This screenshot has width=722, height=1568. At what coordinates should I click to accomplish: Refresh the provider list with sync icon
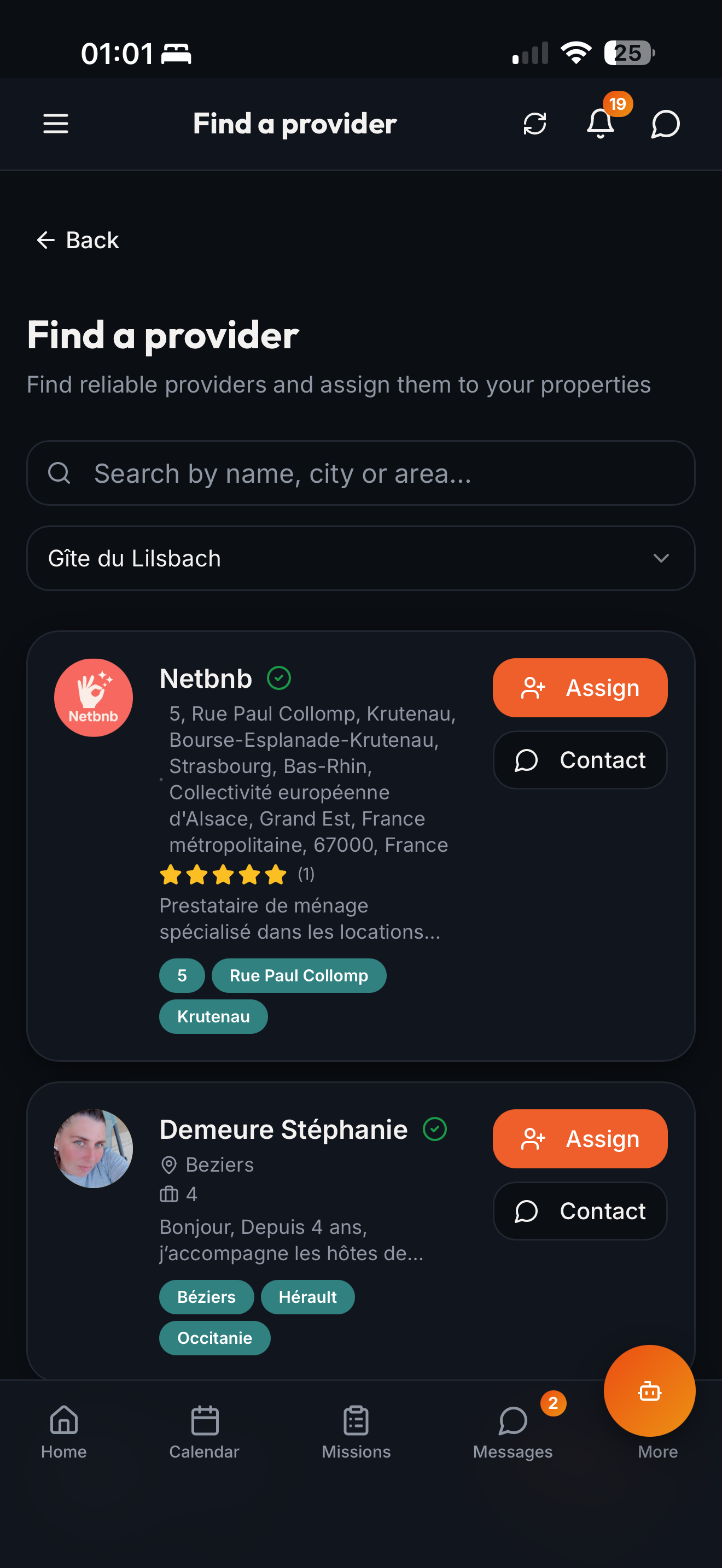(534, 124)
